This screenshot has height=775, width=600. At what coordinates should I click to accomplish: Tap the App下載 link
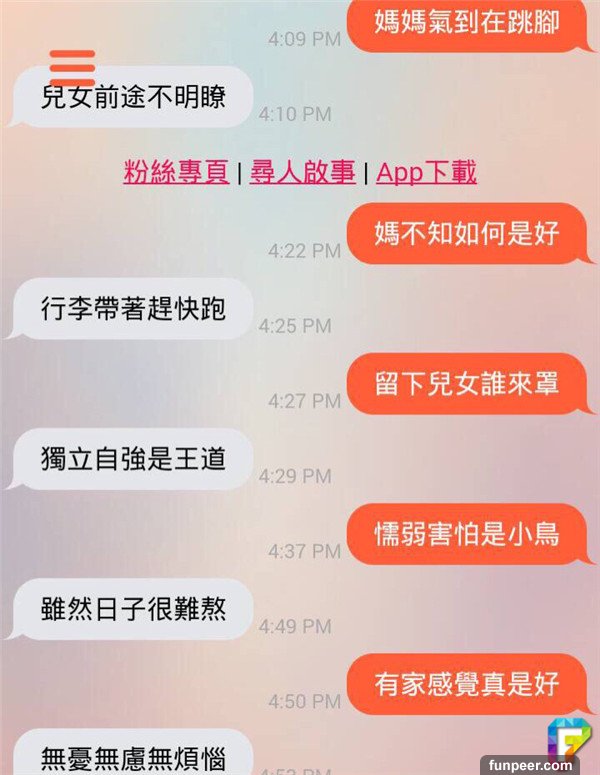coord(426,172)
